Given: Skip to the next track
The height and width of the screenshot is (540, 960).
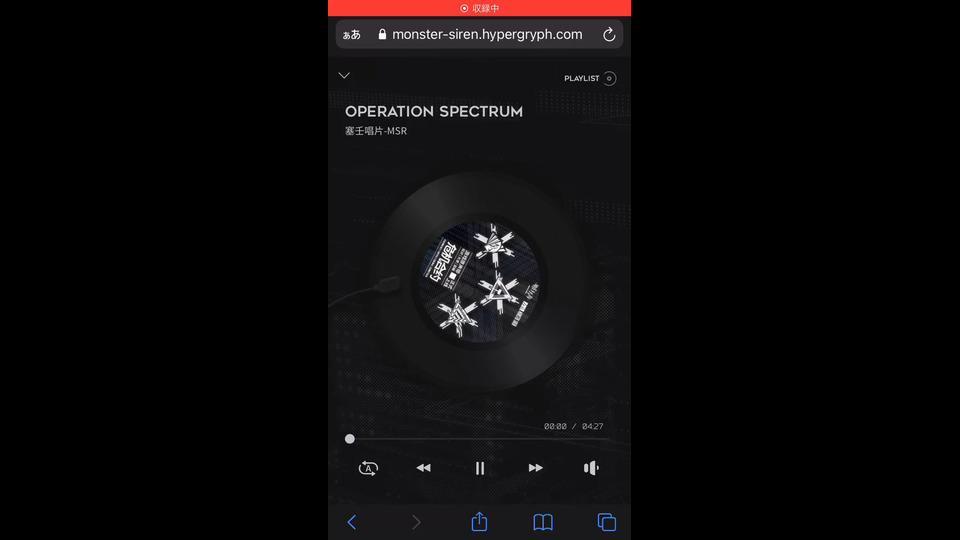Looking at the screenshot, I should [x=536, y=468].
